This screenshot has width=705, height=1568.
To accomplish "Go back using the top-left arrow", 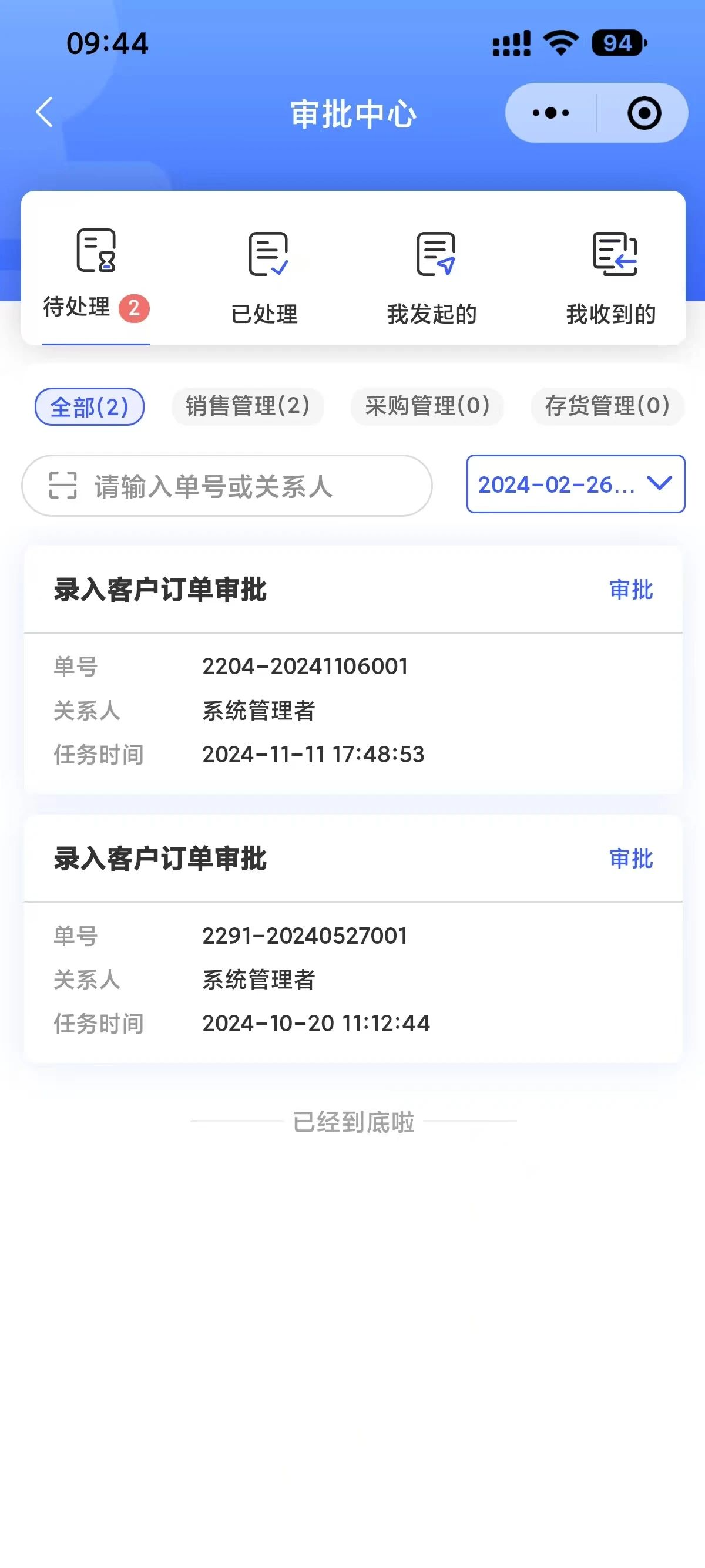I will [x=44, y=113].
